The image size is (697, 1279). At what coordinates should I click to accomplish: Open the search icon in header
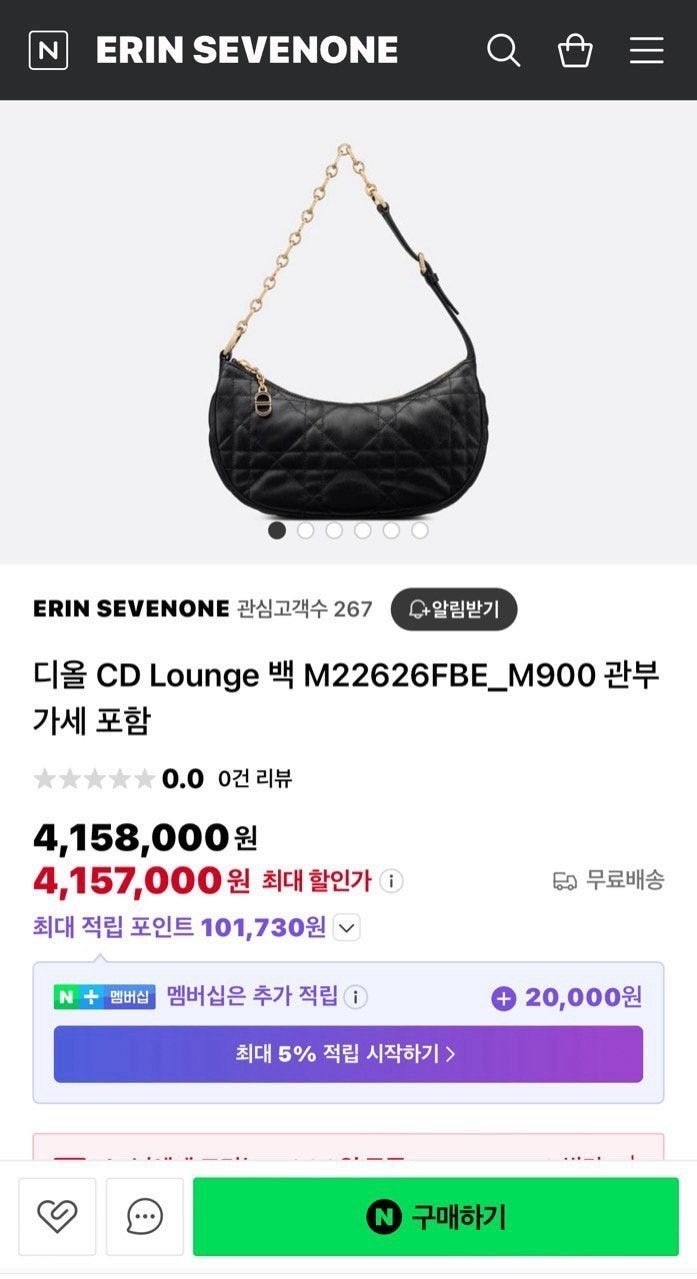(503, 50)
